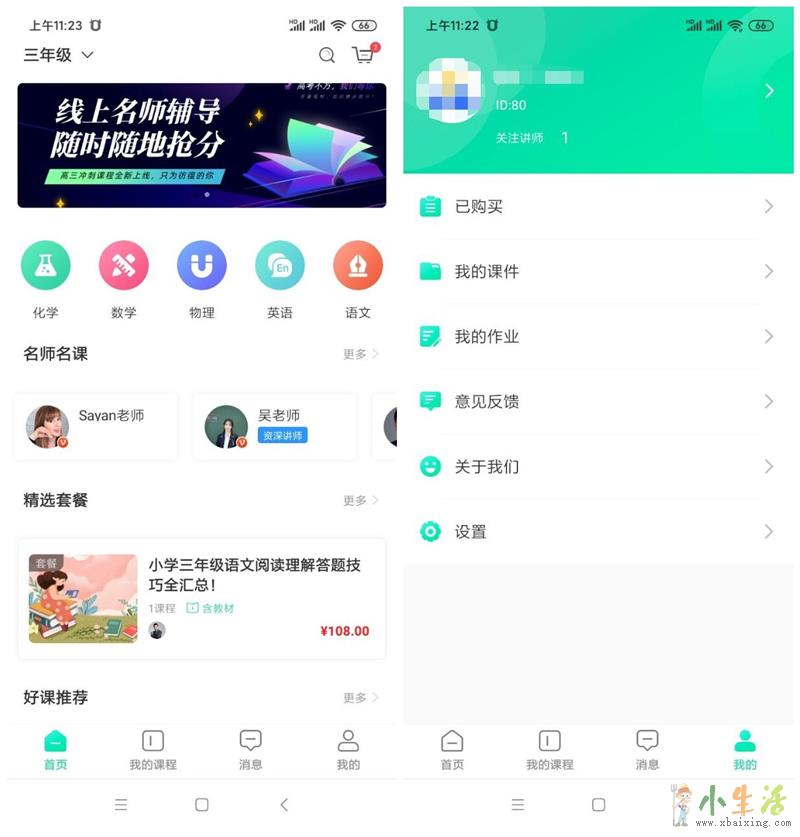Open the 已购买 row

(x=596, y=207)
